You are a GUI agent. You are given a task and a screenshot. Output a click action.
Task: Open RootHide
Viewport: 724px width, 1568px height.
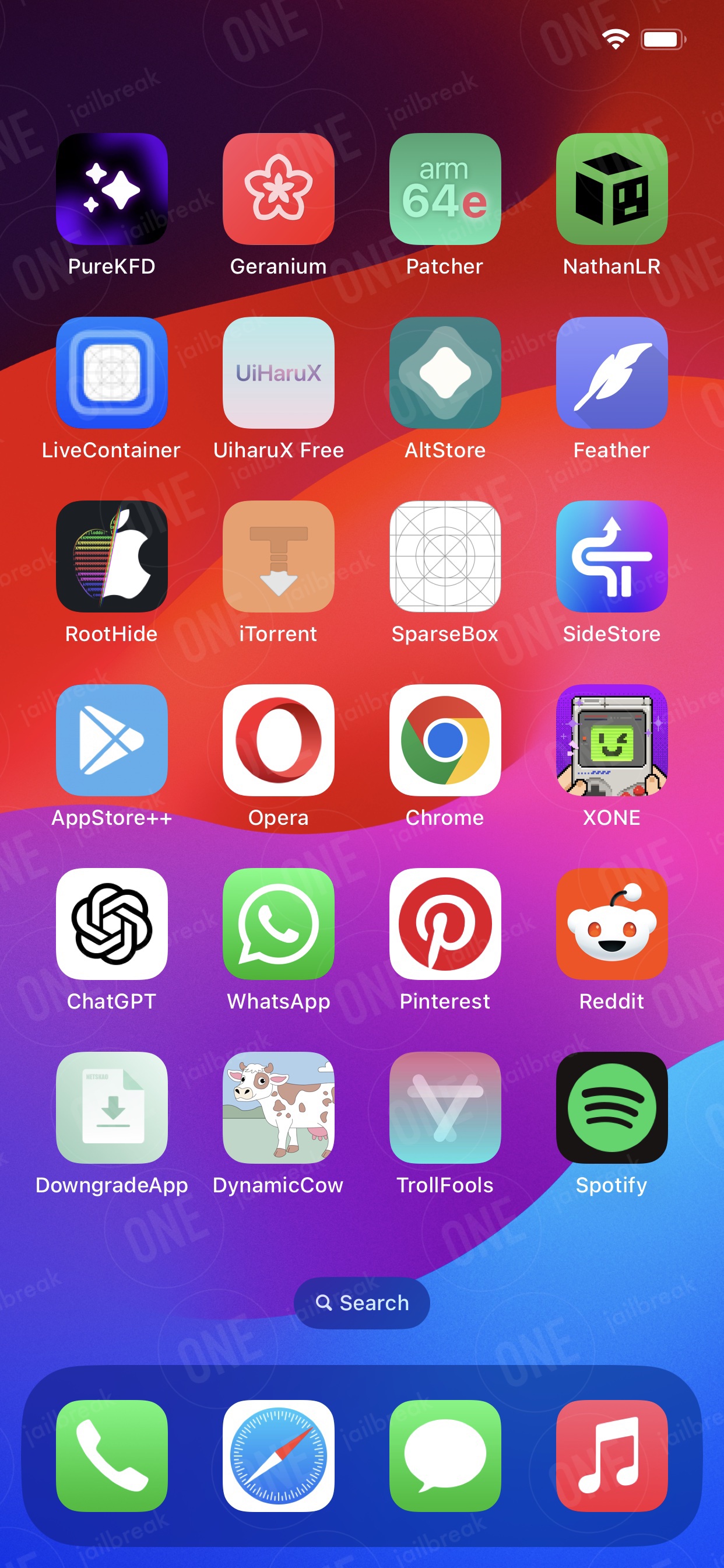tap(112, 556)
